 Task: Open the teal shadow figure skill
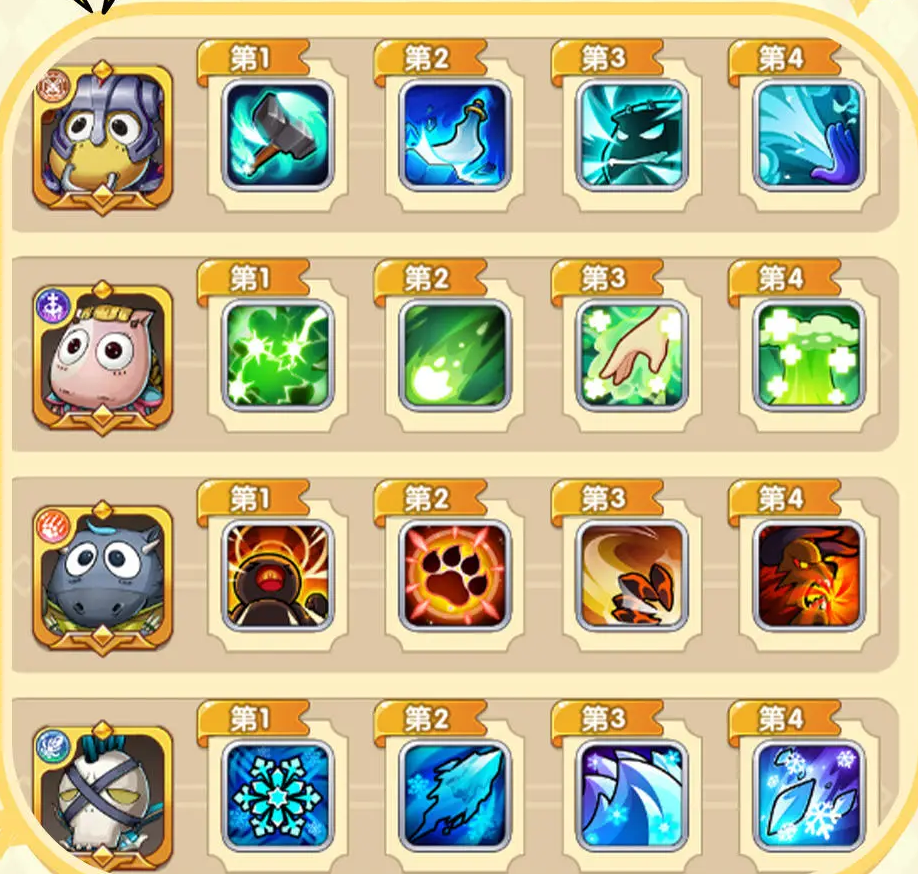[x=632, y=136]
